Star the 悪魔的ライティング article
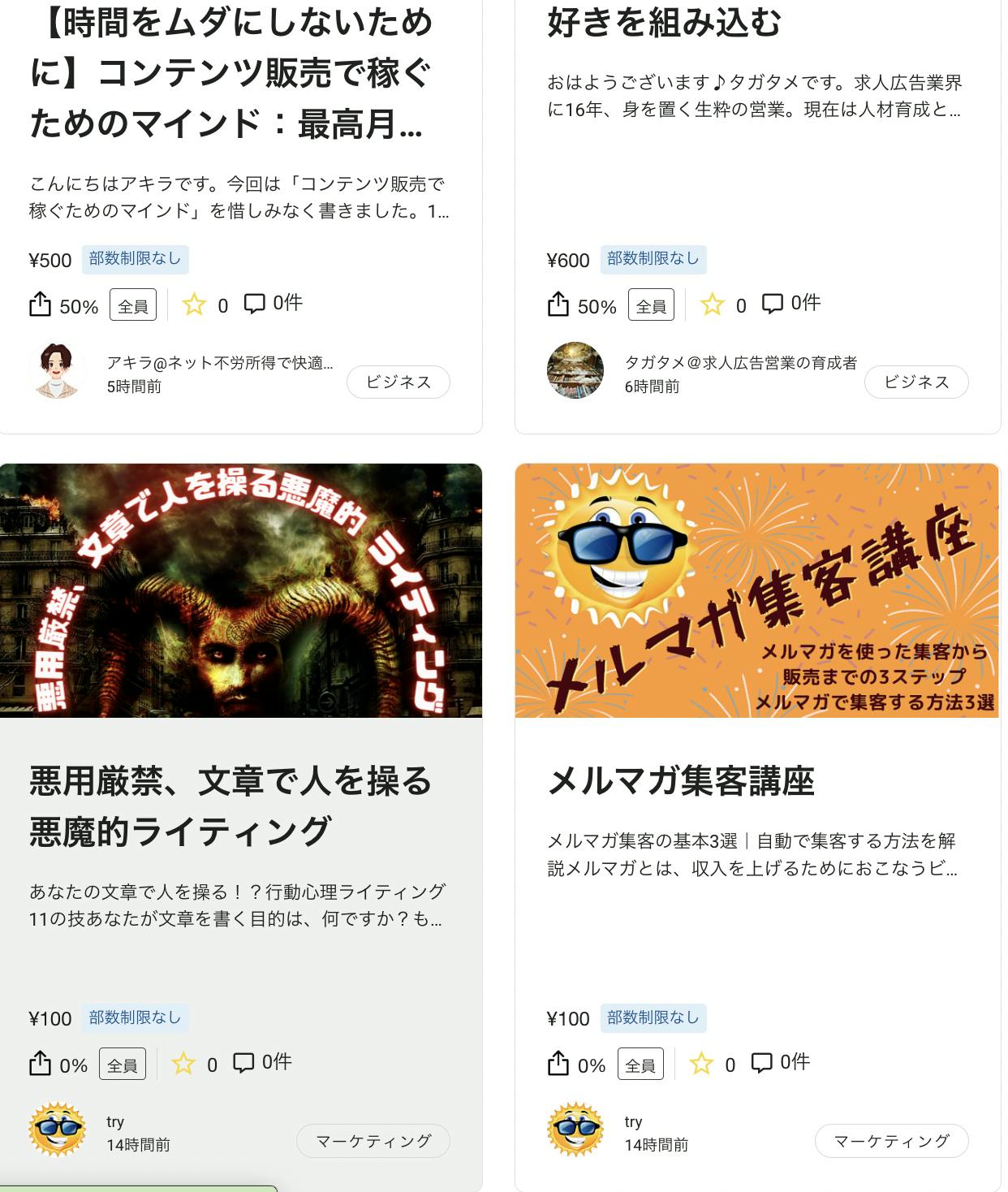The height and width of the screenshot is (1192, 1008). click(183, 1064)
